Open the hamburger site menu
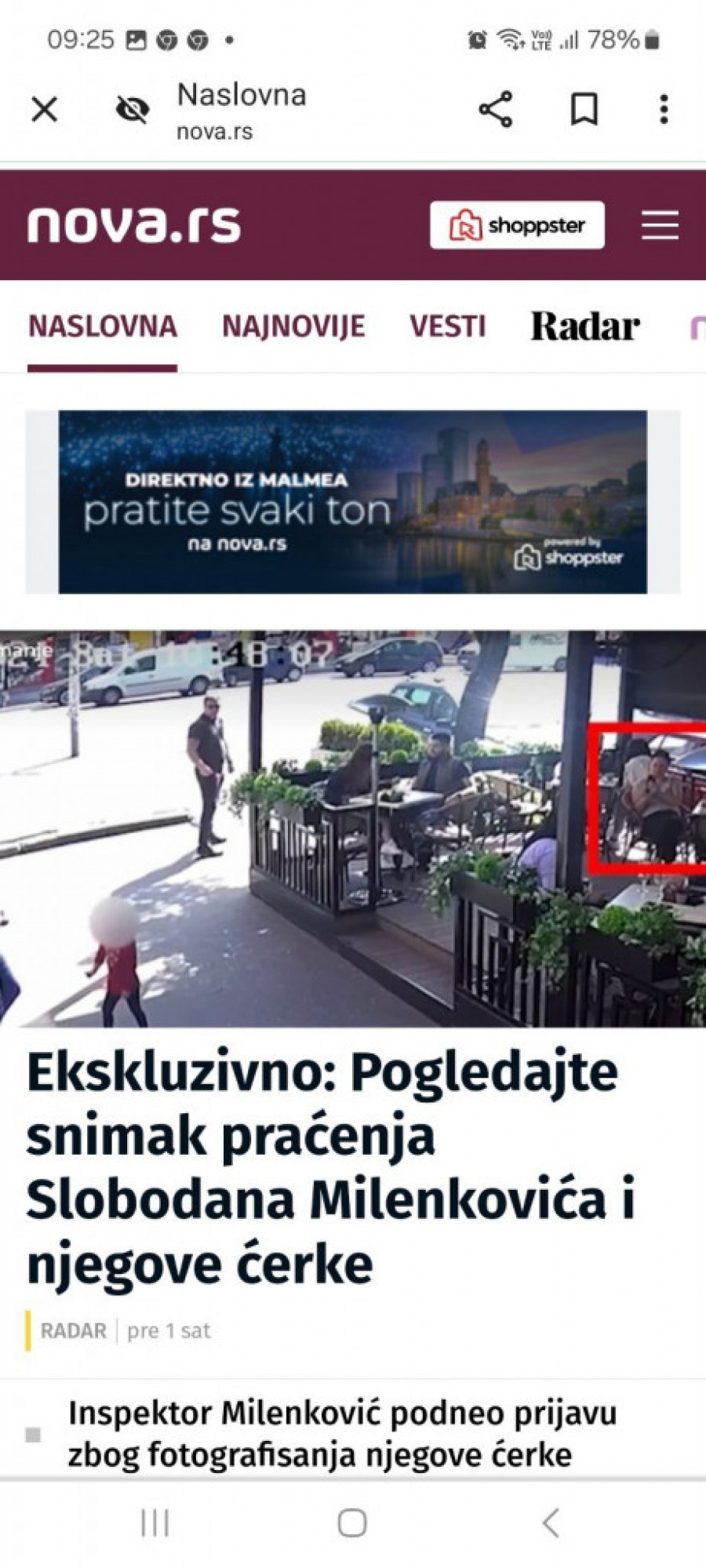The width and height of the screenshot is (706, 1568). [660, 226]
